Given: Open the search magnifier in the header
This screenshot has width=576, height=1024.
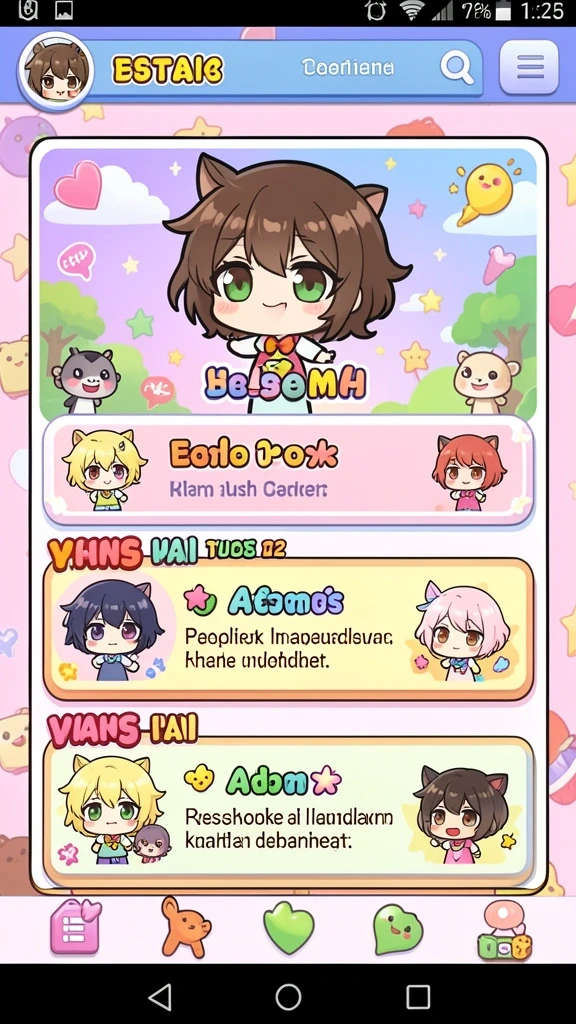Looking at the screenshot, I should point(456,68).
